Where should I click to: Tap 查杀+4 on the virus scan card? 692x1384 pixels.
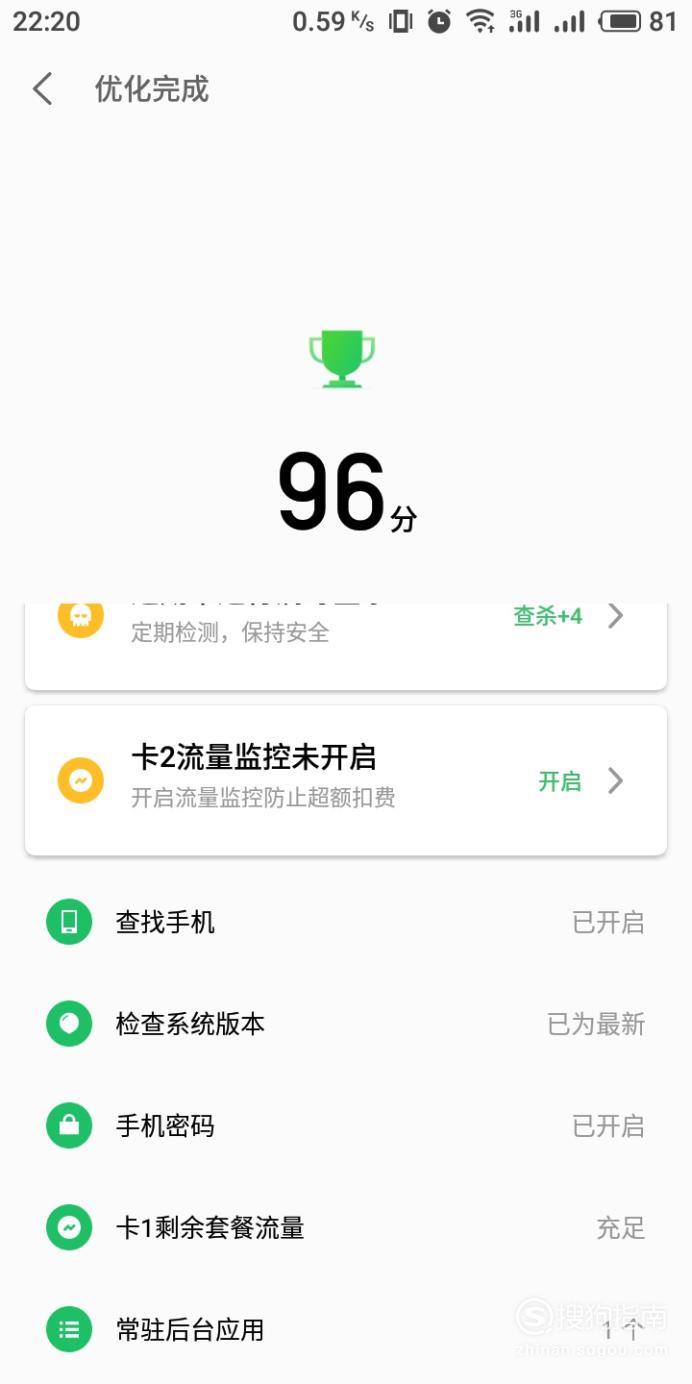[x=548, y=616]
